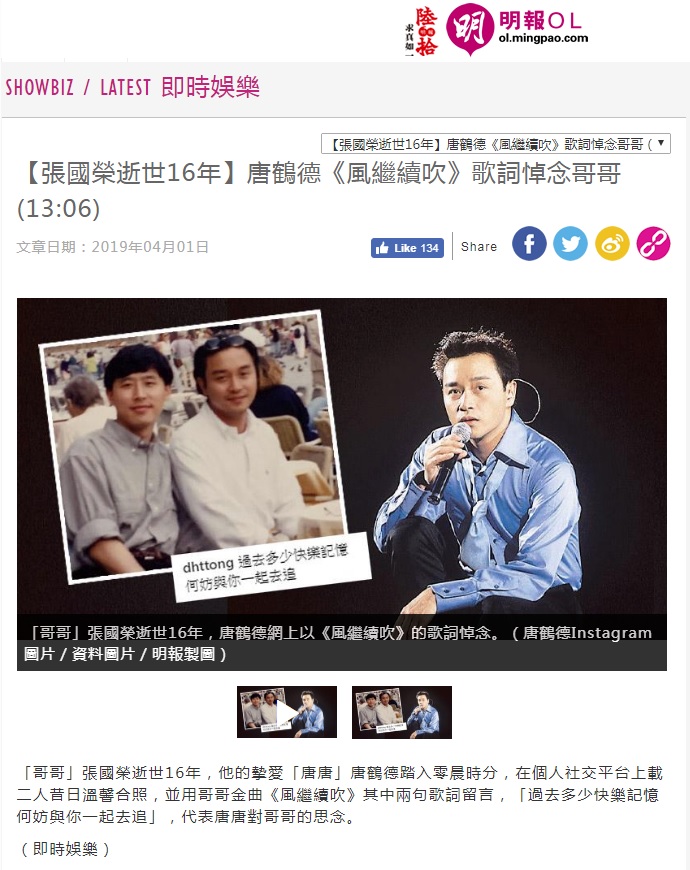Screen dimensions: 690x870
Task: Share the article on Twitter
Action: tap(570, 244)
